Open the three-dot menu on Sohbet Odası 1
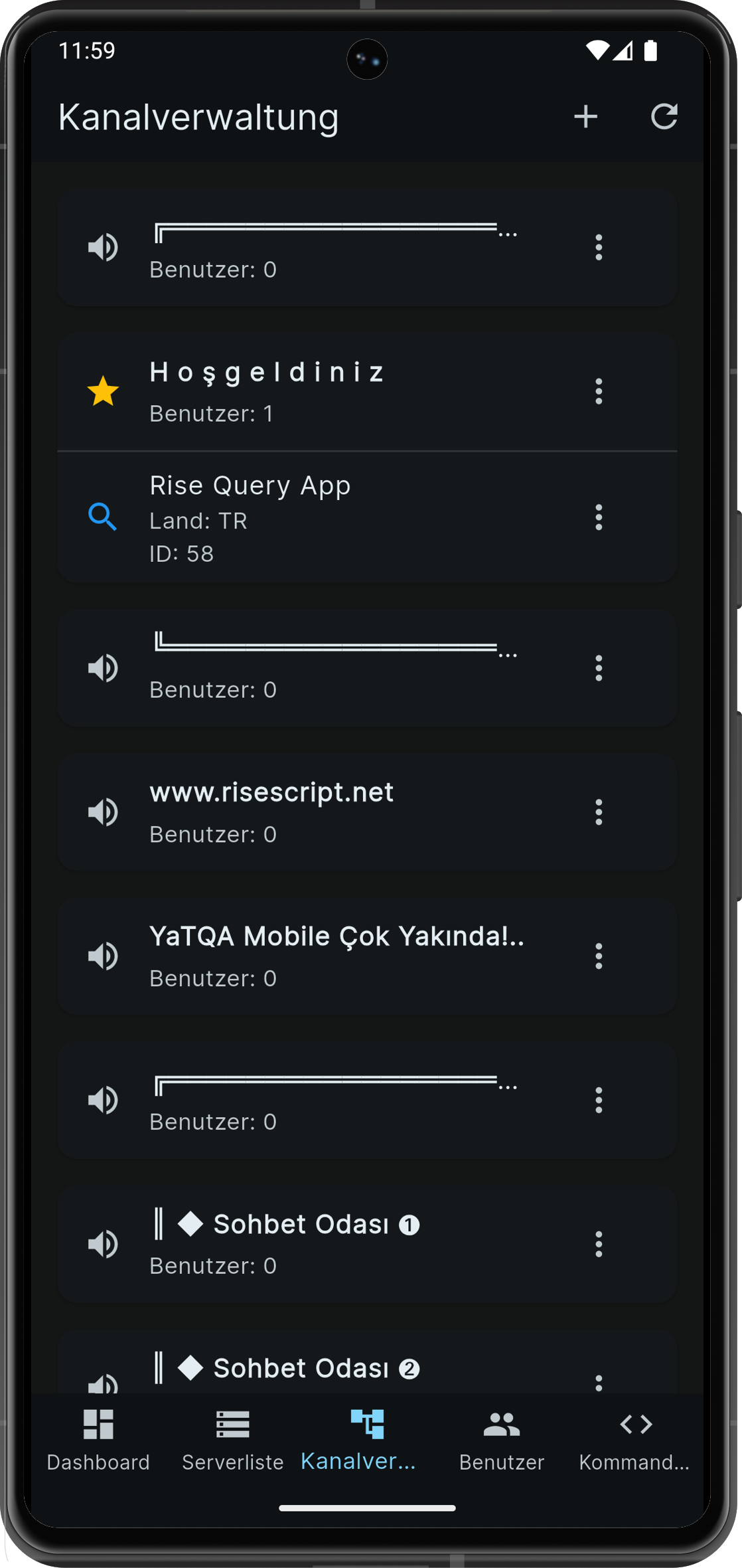The image size is (742, 1568). 598,1244
